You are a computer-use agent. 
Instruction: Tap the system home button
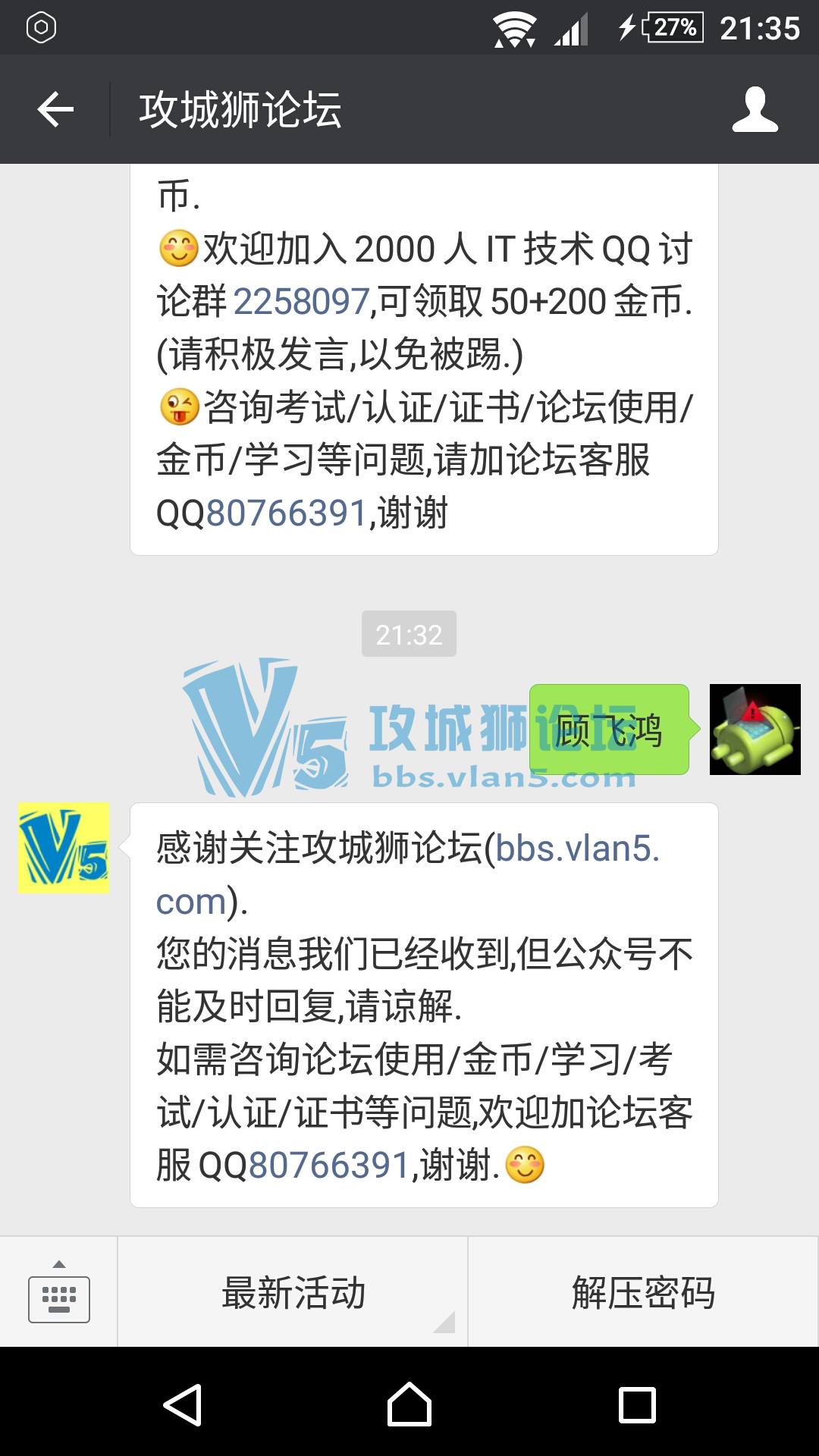(409, 1404)
